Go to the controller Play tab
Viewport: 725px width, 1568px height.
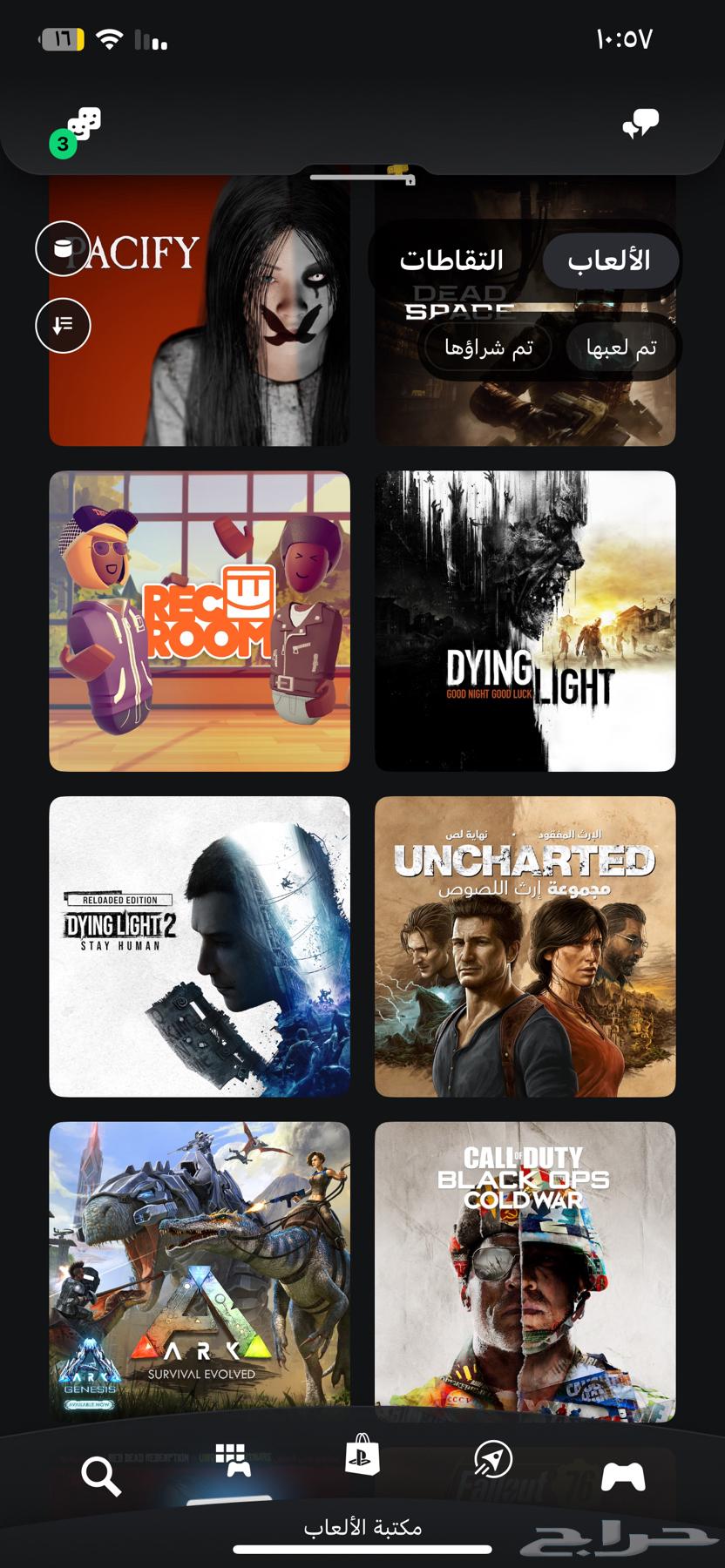pos(623,1477)
